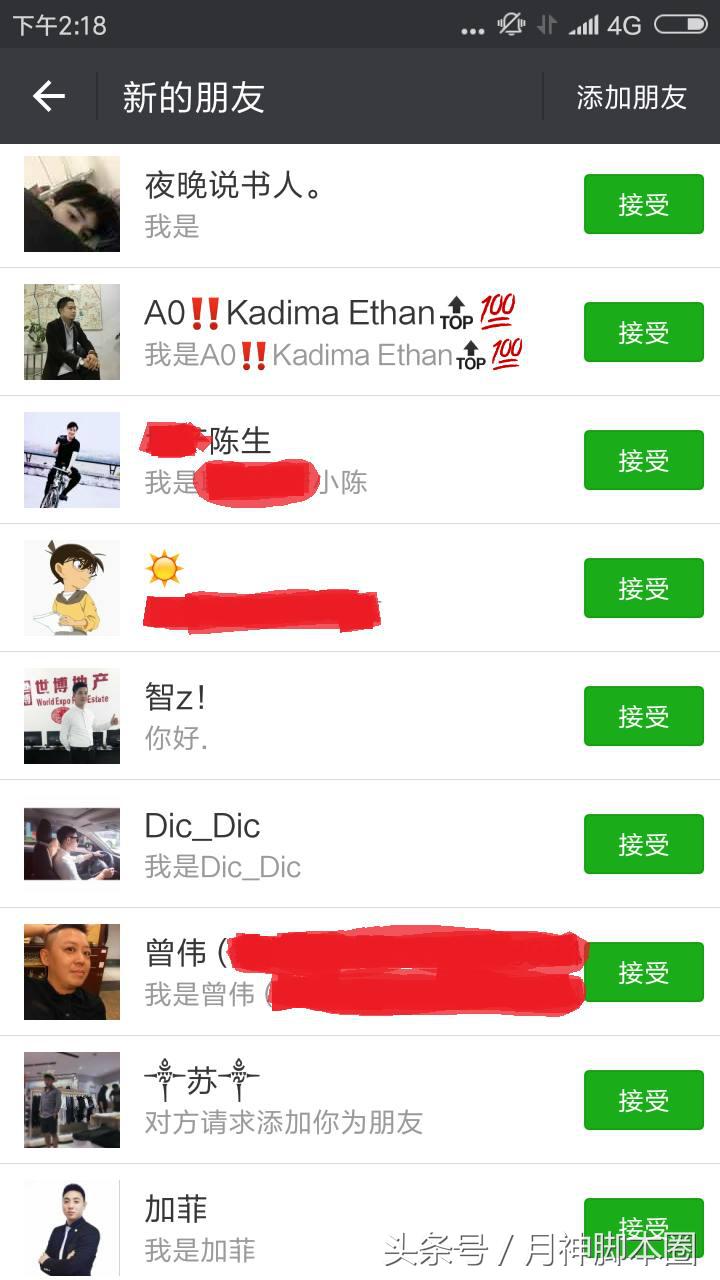Accept Dic_Dic's friend request
The height and width of the screenshot is (1280, 720).
coord(643,844)
